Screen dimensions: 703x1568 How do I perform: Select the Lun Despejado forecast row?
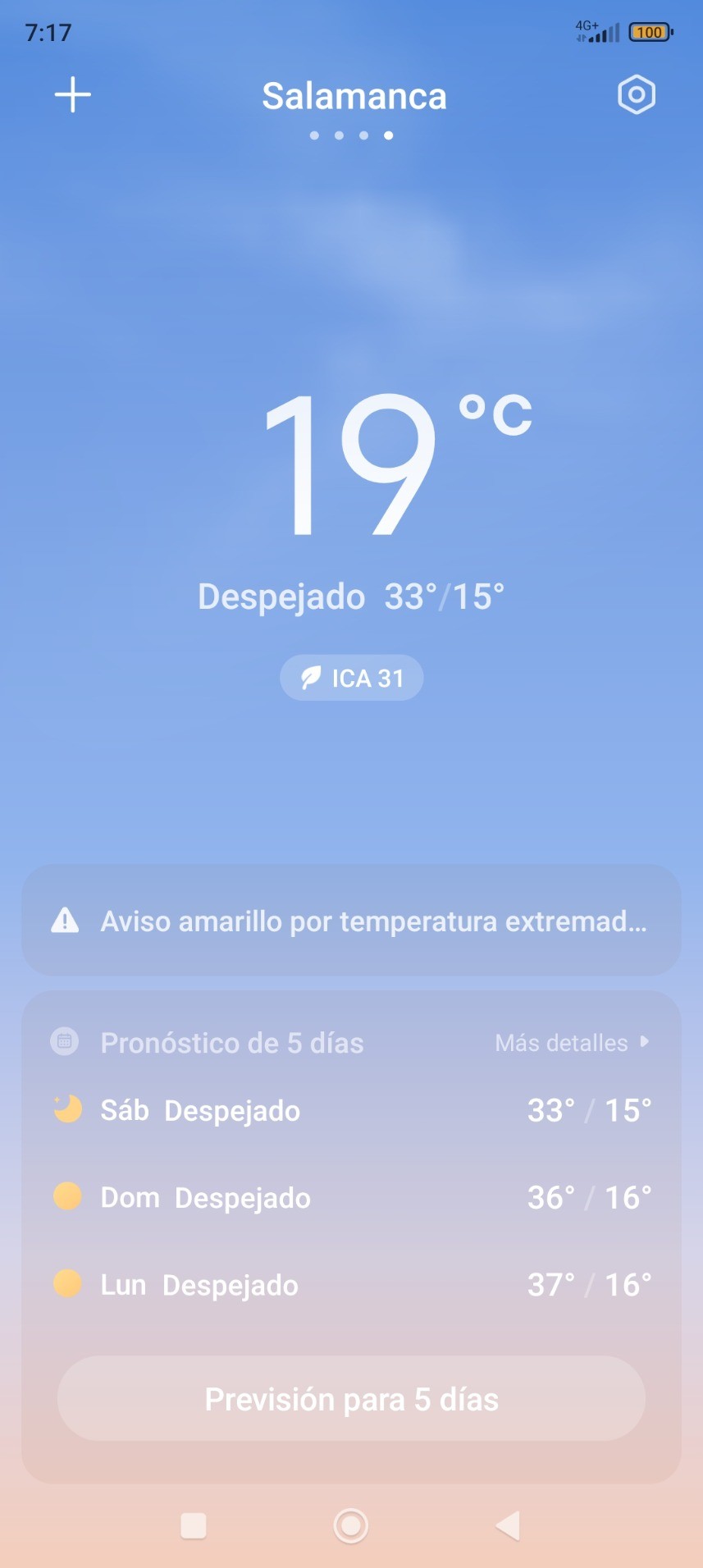click(351, 1284)
